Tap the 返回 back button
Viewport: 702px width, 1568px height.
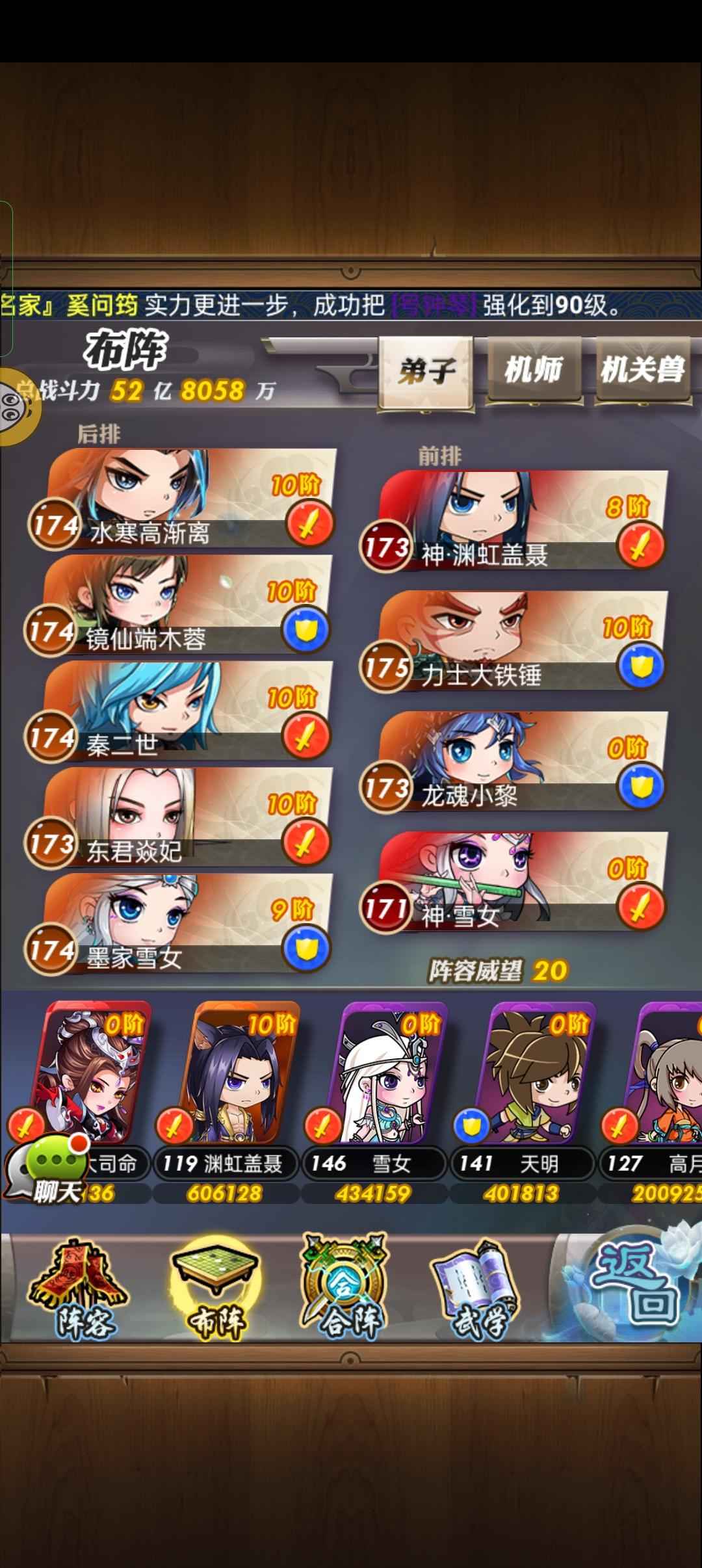coord(634,1284)
